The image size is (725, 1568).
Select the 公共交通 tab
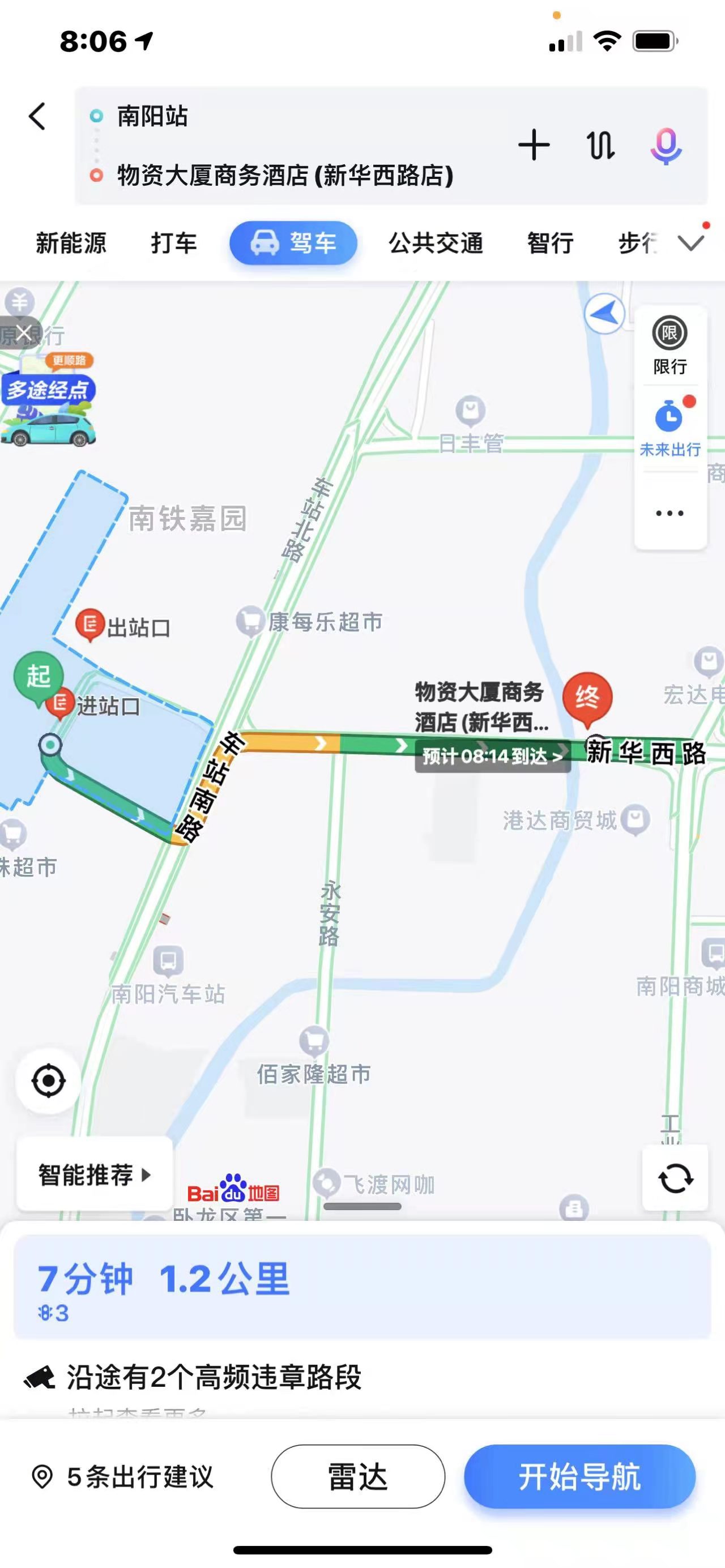pyautogui.click(x=436, y=243)
